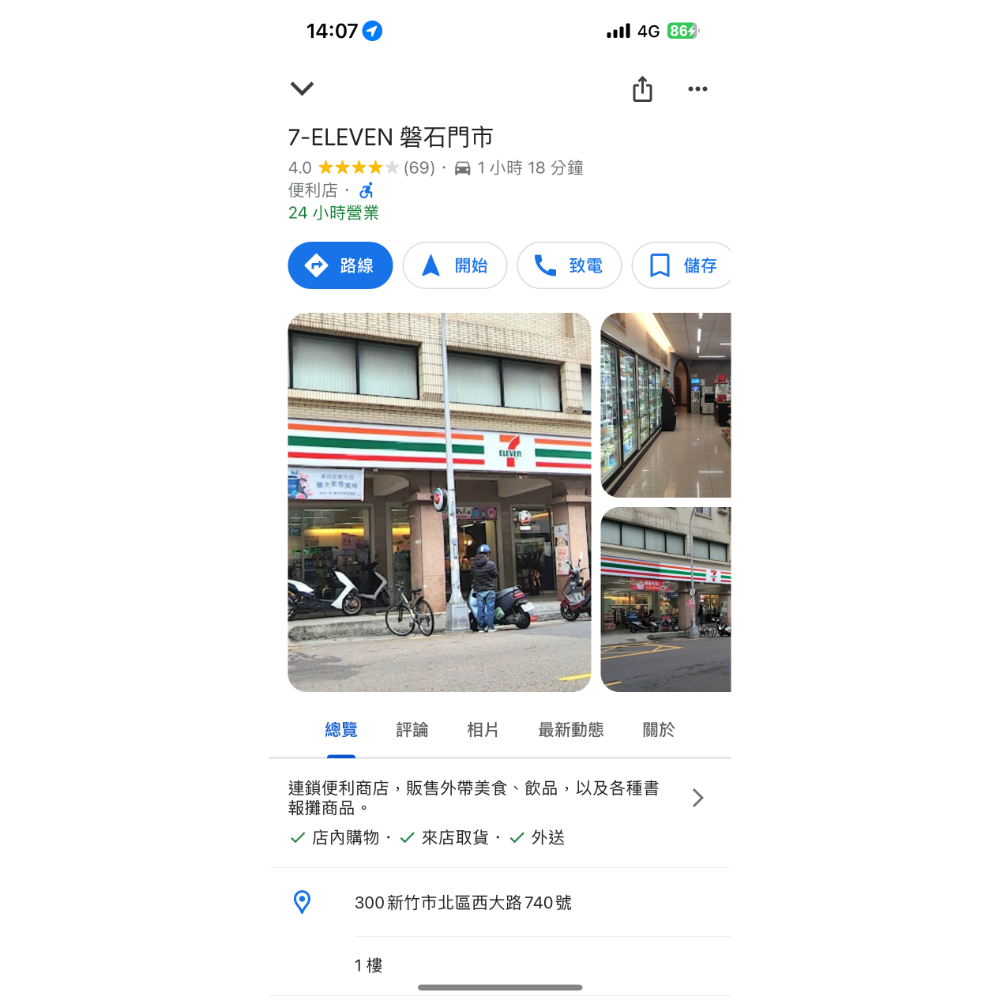Collapse the place sheet with the down chevron
The height and width of the screenshot is (1000, 1000).
302,89
